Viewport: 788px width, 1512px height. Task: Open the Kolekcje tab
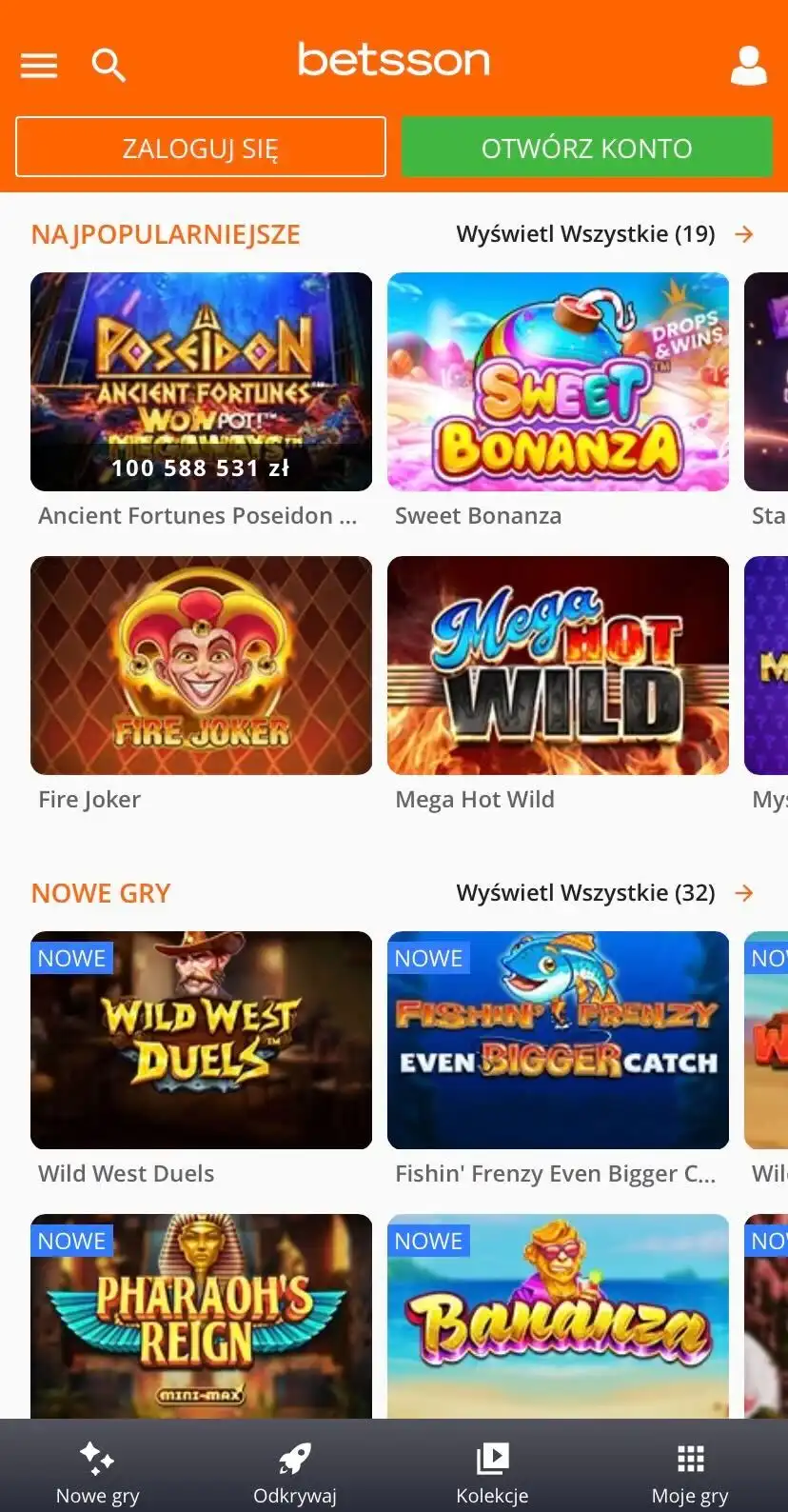point(492,1472)
